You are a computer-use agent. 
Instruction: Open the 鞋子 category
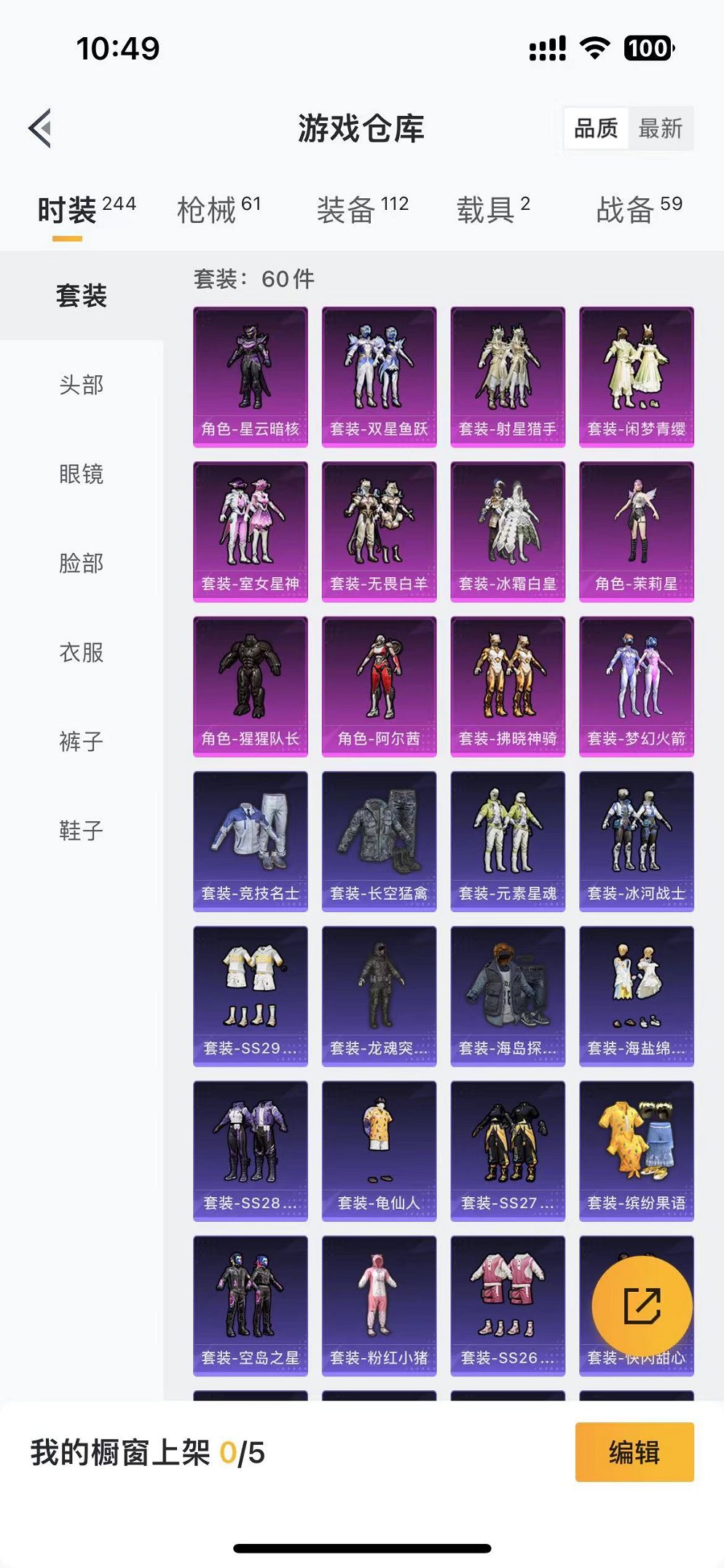[82, 831]
